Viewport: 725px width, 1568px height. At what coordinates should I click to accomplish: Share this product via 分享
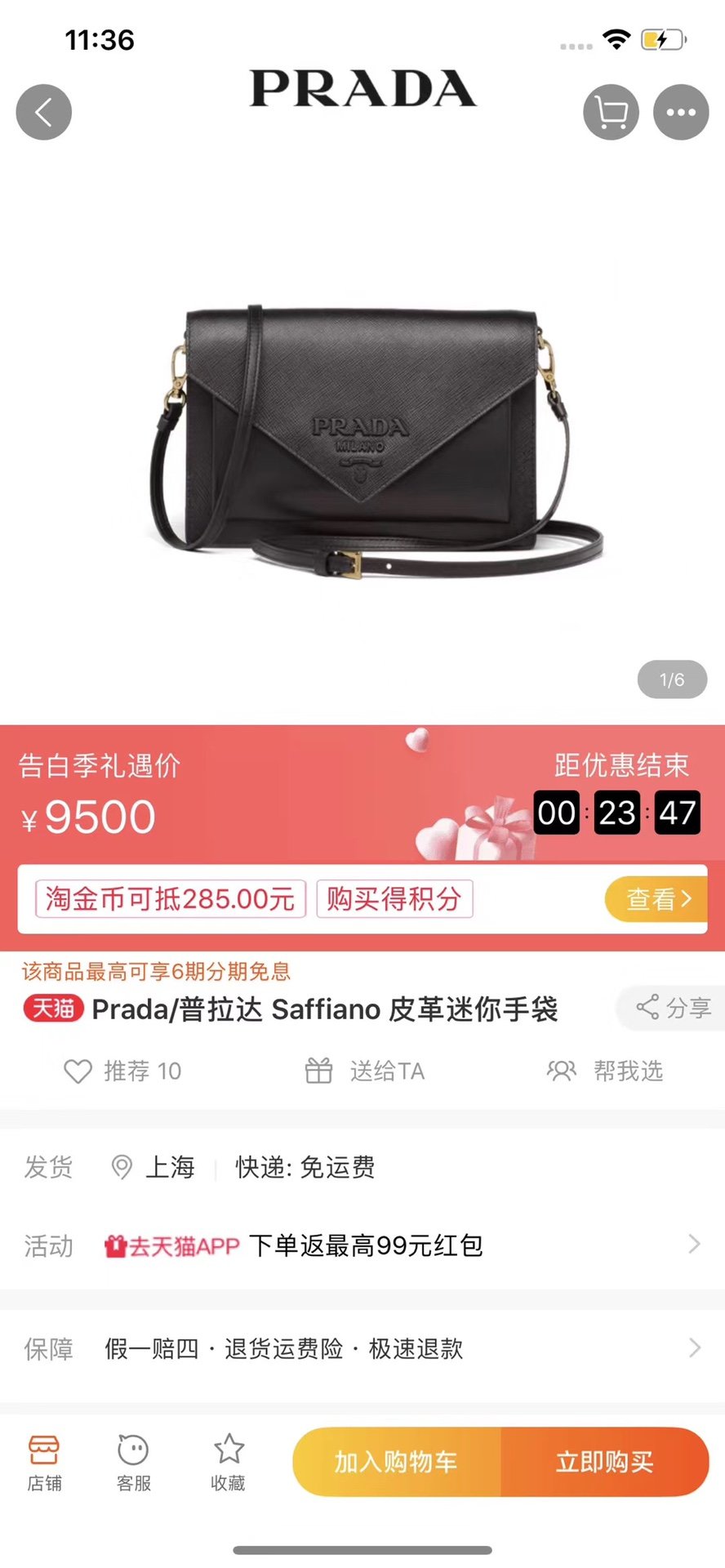click(x=674, y=1008)
